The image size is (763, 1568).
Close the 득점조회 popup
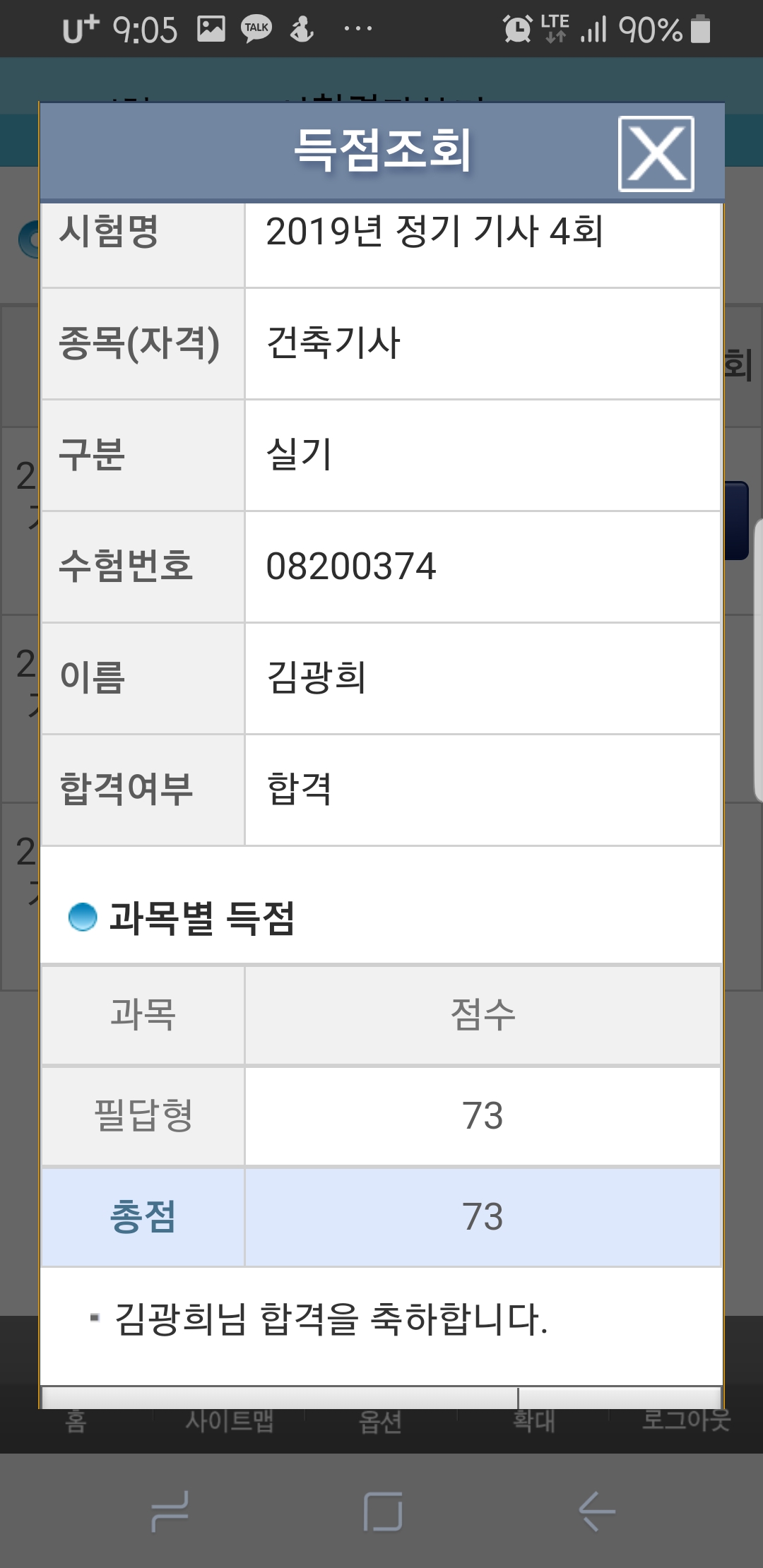click(x=656, y=154)
